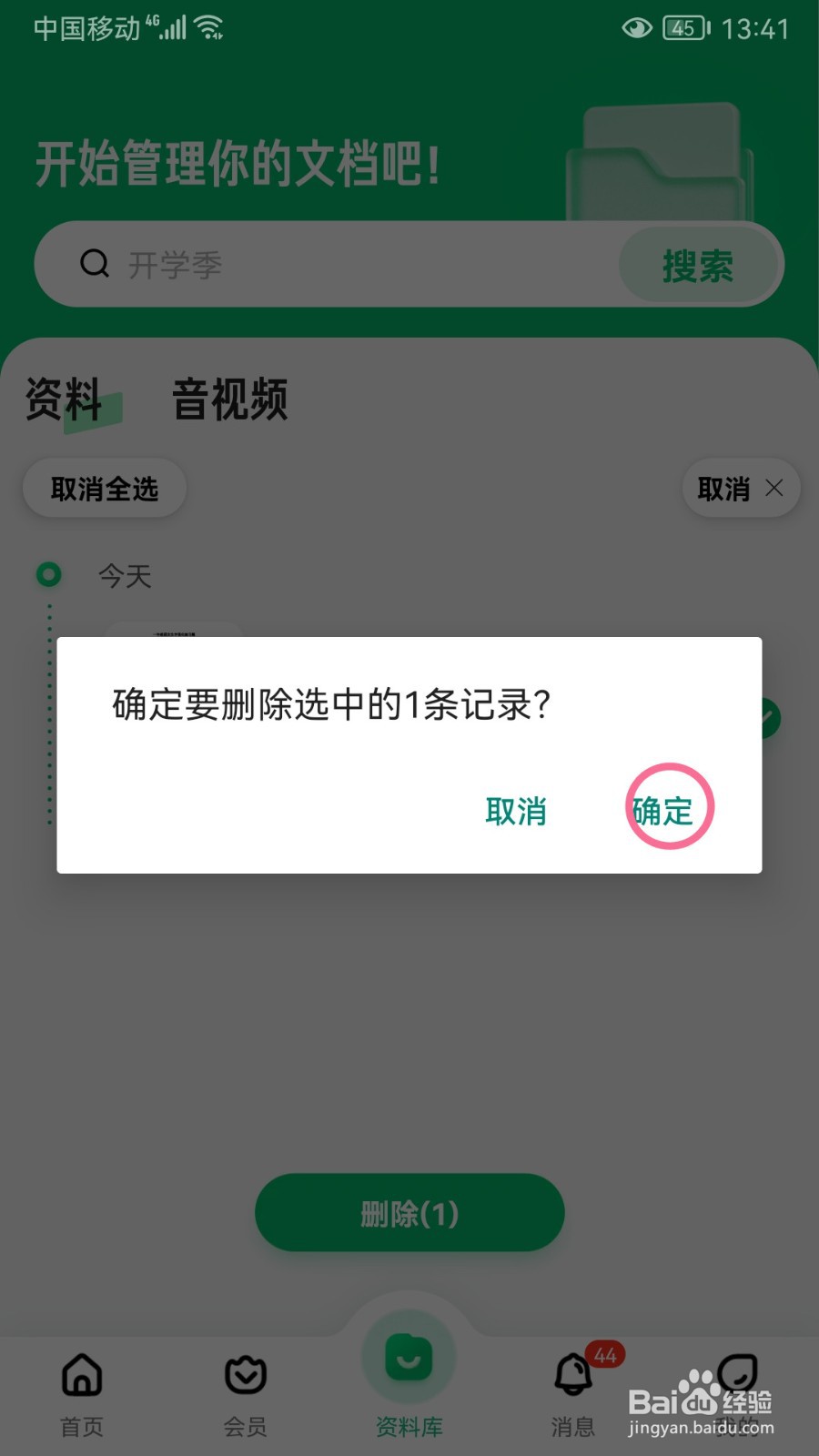Tap 取消 to dismiss the delete dialog

pyautogui.click(x=515, y=811)
